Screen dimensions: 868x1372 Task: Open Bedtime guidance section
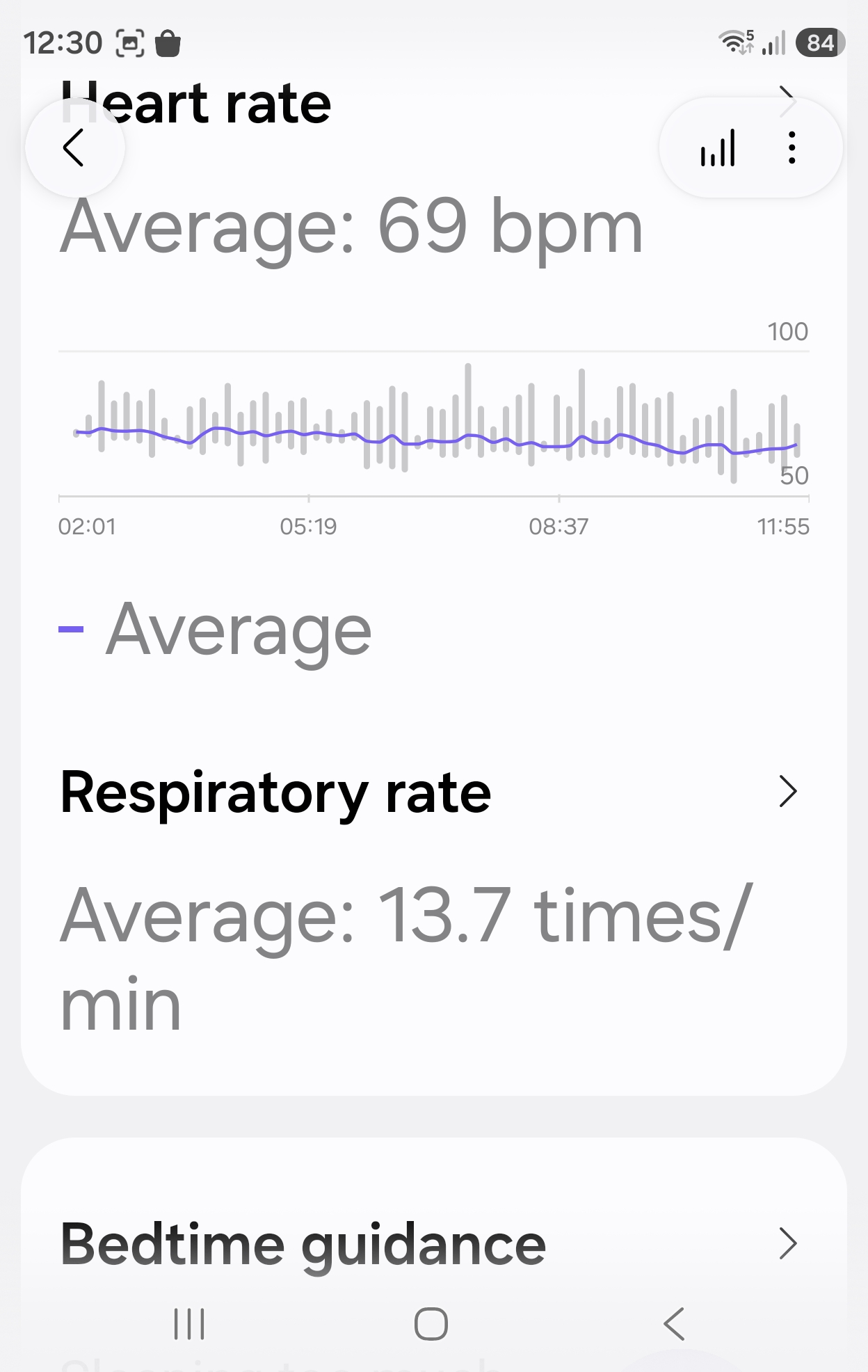tap(428, 1244)
